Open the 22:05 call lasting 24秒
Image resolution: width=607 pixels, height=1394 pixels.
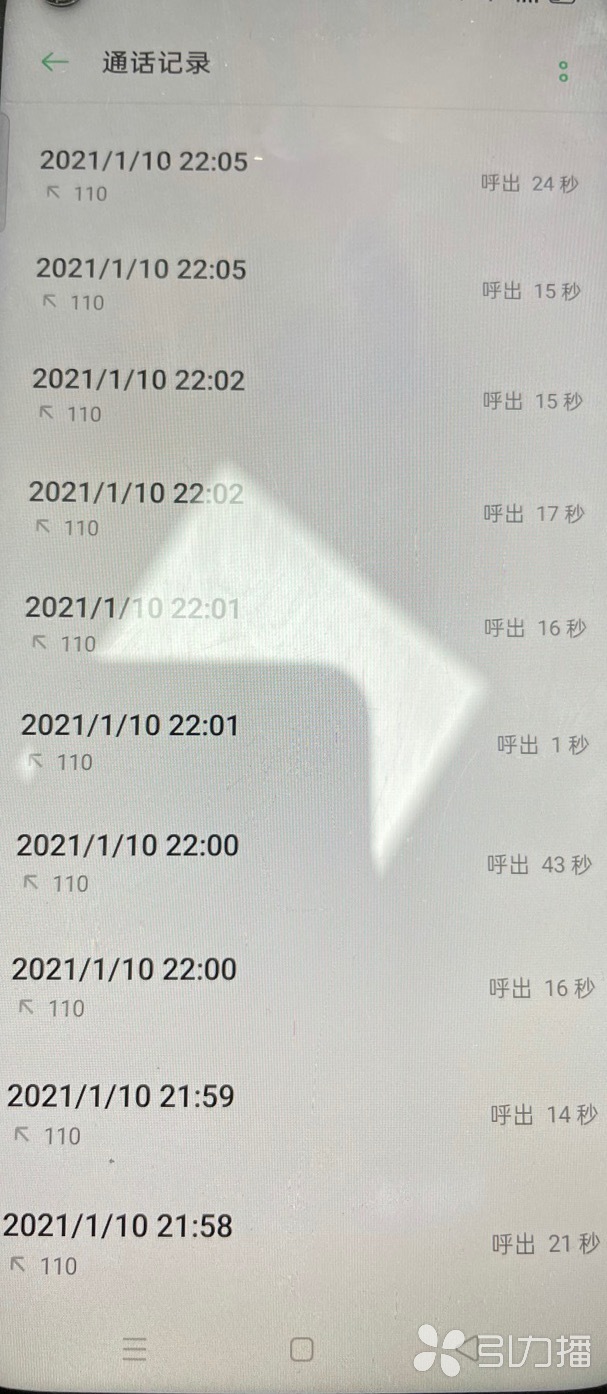click(300, 175)
